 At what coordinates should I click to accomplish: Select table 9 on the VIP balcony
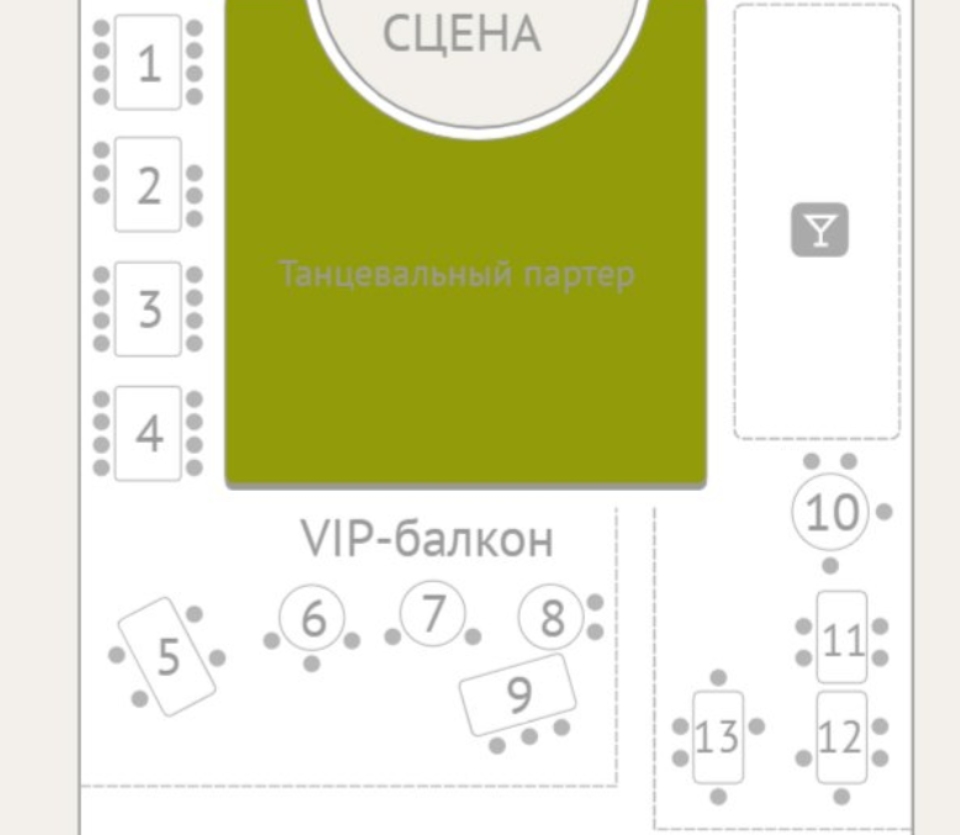518,694
